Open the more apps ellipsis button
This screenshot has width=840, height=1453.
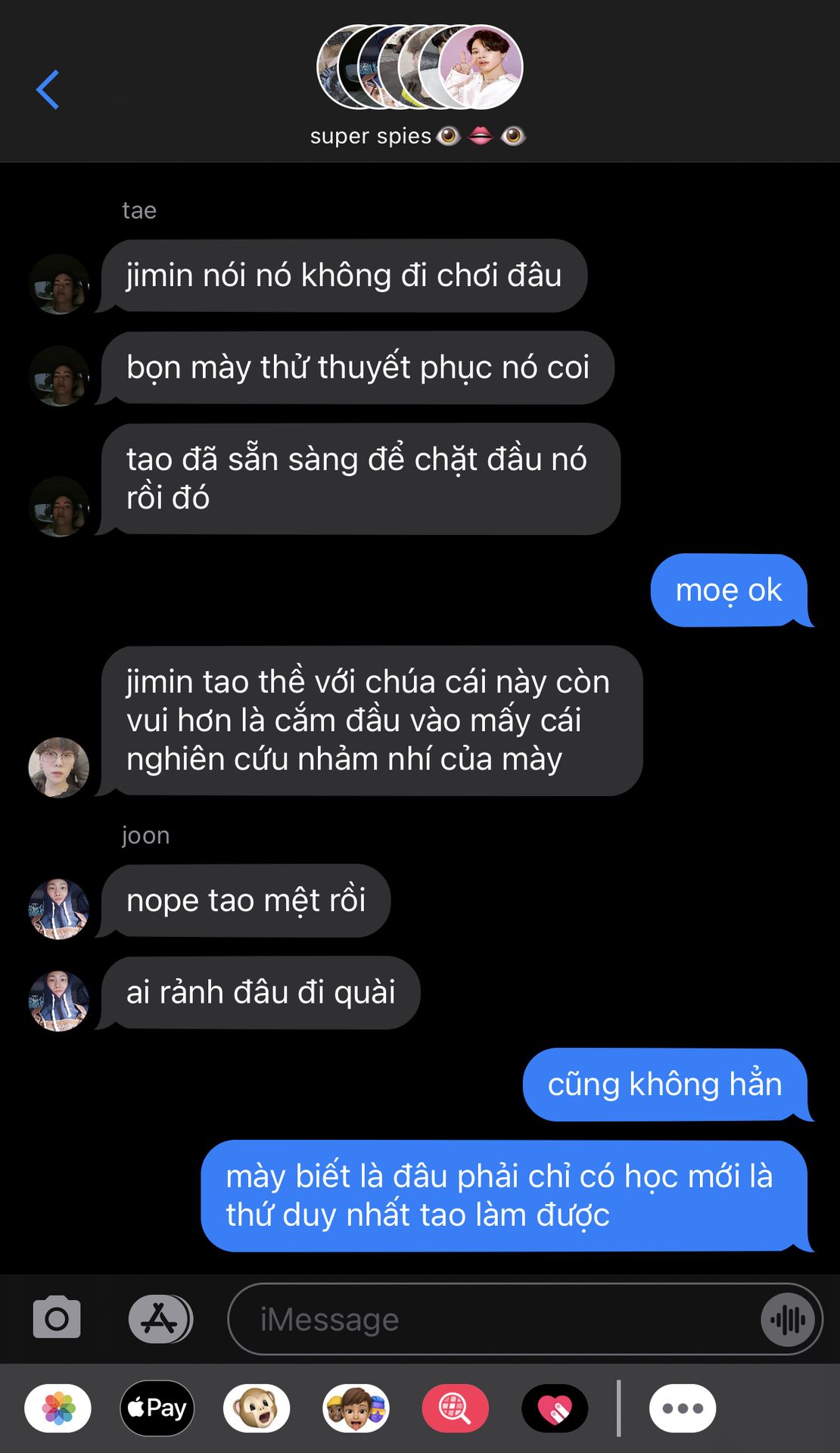click(682, 1408)
